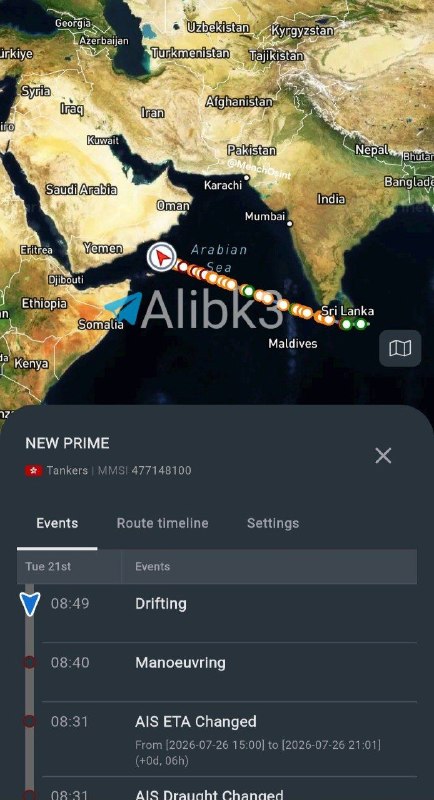Open the map layers button

pos(400,348)
